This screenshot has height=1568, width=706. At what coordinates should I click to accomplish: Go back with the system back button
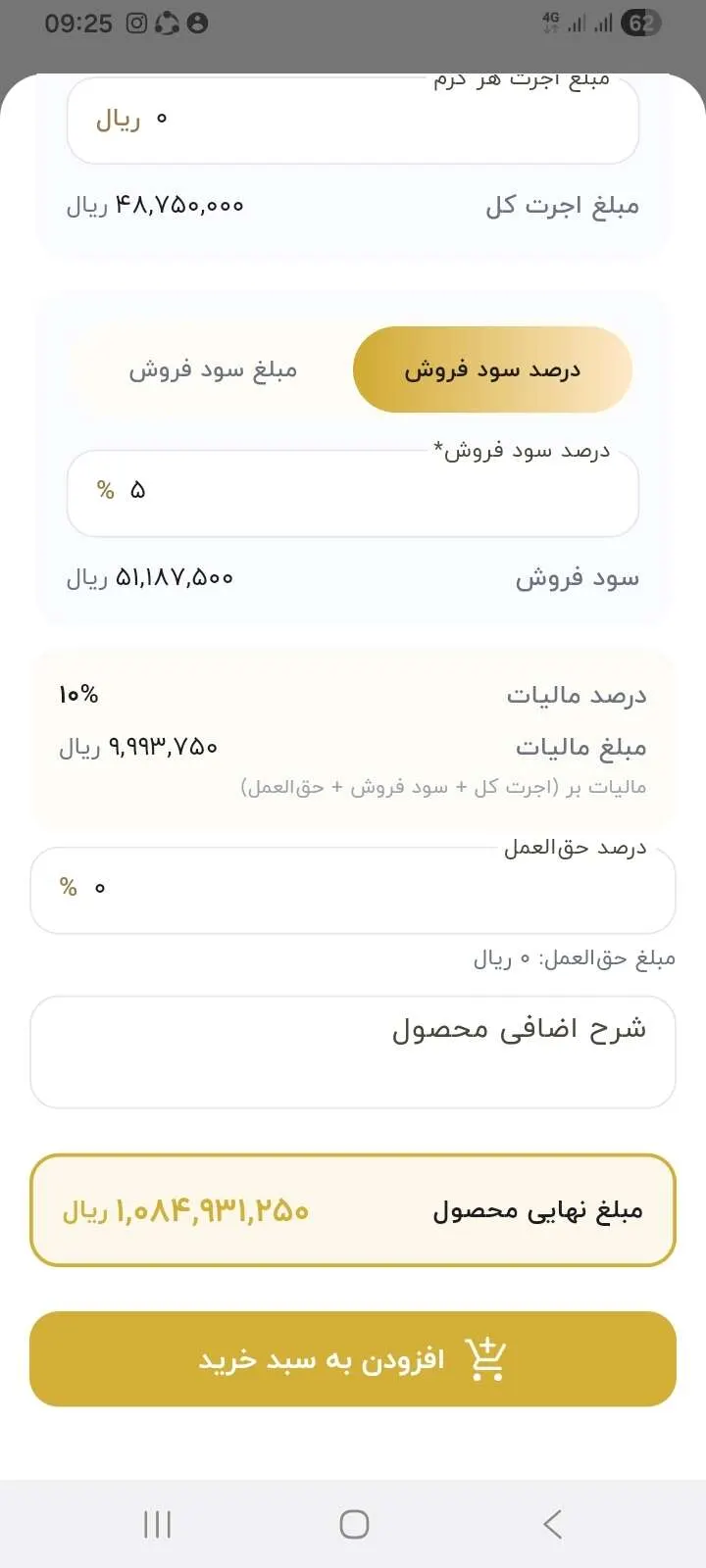coord(552,1524)
